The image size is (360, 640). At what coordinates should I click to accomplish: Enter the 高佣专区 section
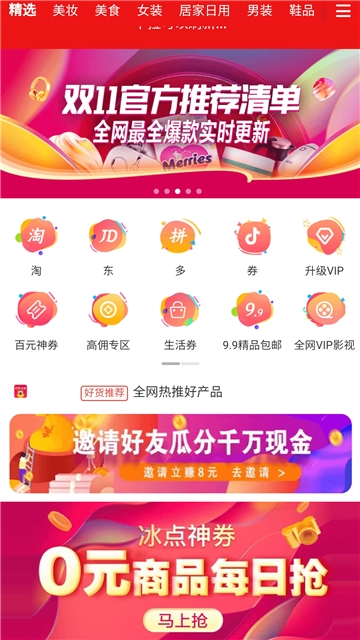[108, 322]
